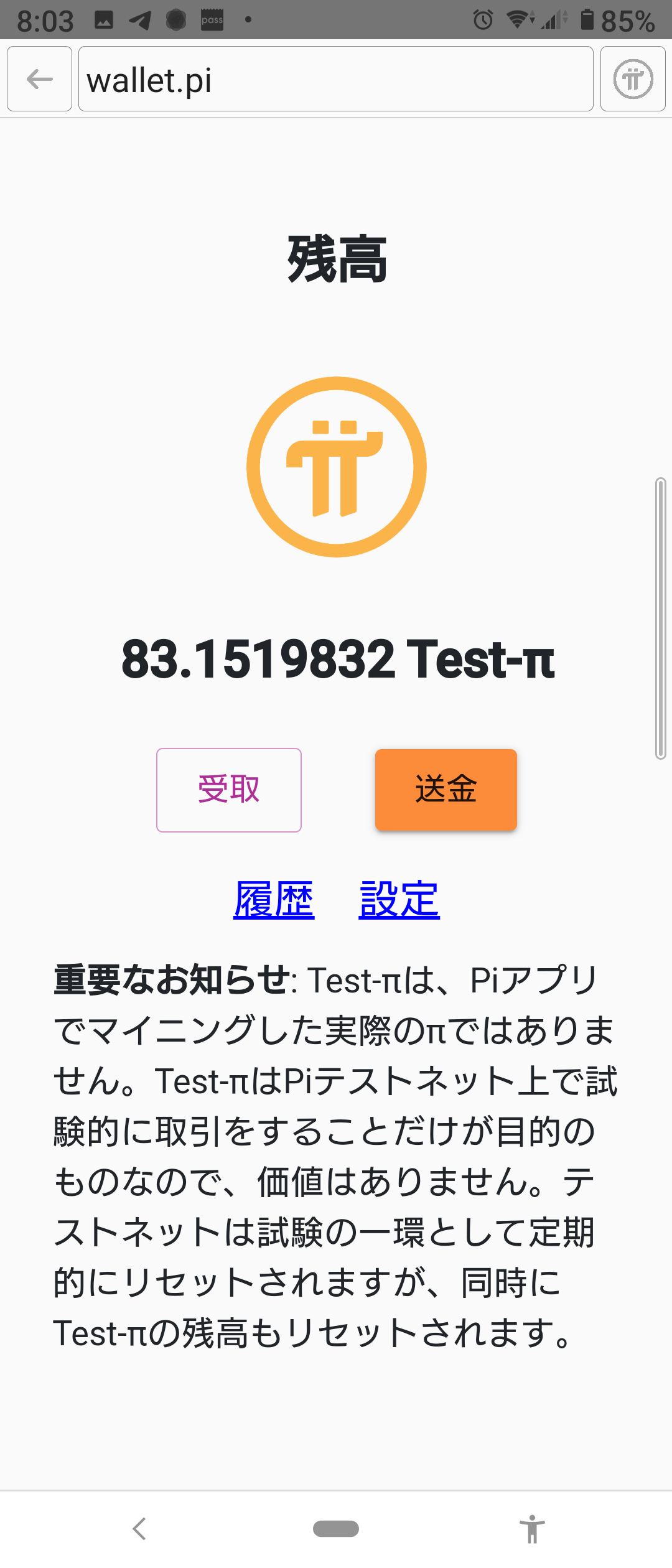The width and height of the screenshot is (672, 1568).
Task: Open the 設定 settings link
Action: (399, 896)
